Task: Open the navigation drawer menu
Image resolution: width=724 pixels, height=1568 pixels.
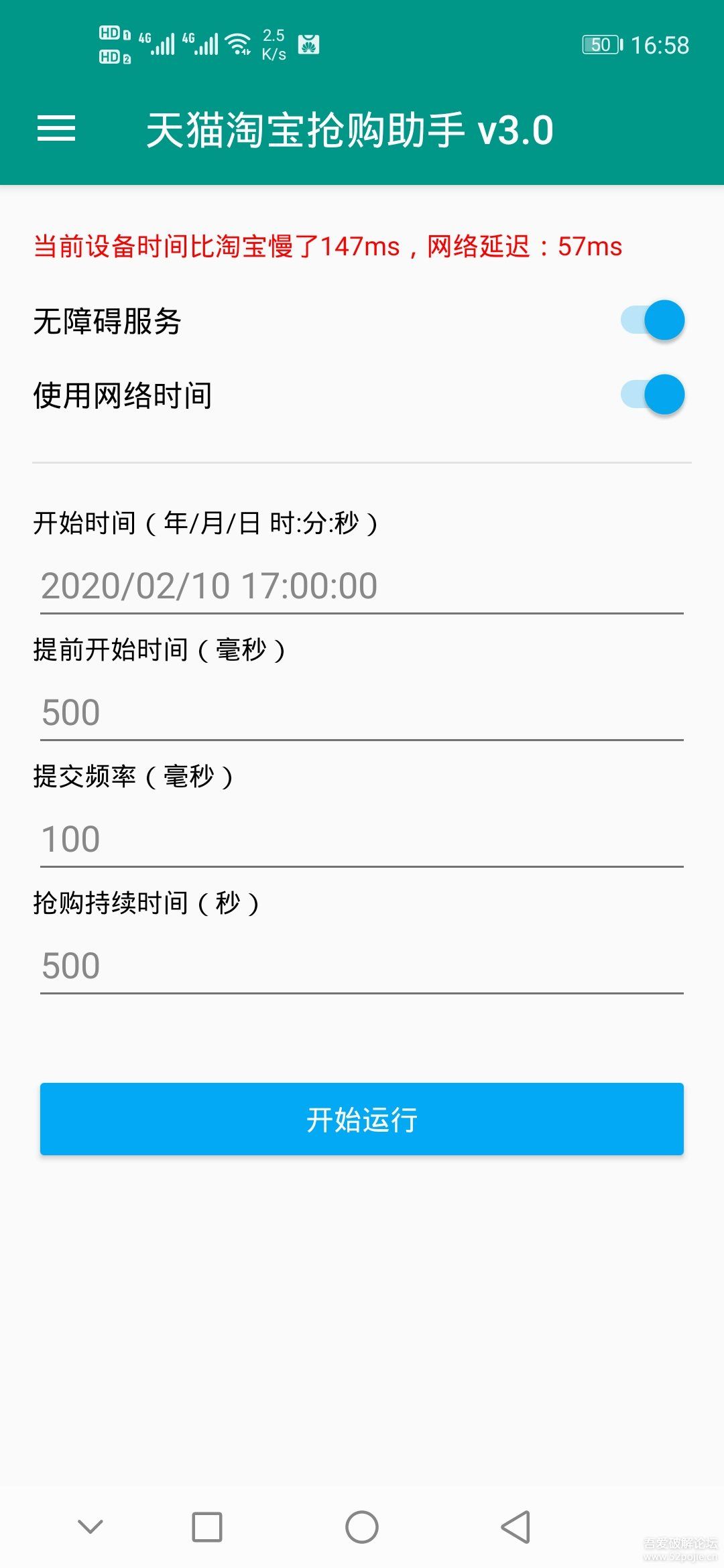Action: 56,129
